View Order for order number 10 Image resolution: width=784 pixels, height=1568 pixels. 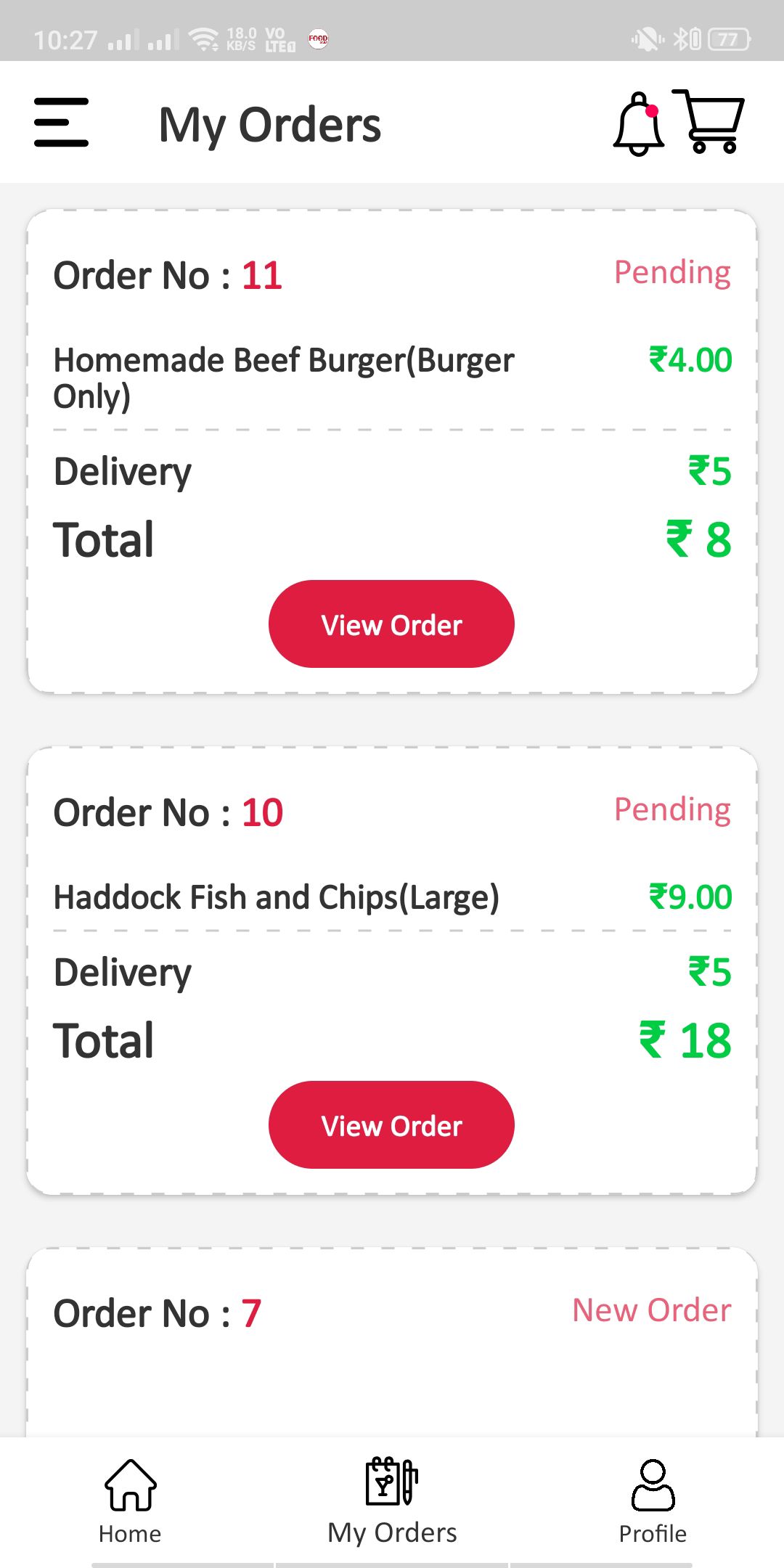pos(391,1125)
